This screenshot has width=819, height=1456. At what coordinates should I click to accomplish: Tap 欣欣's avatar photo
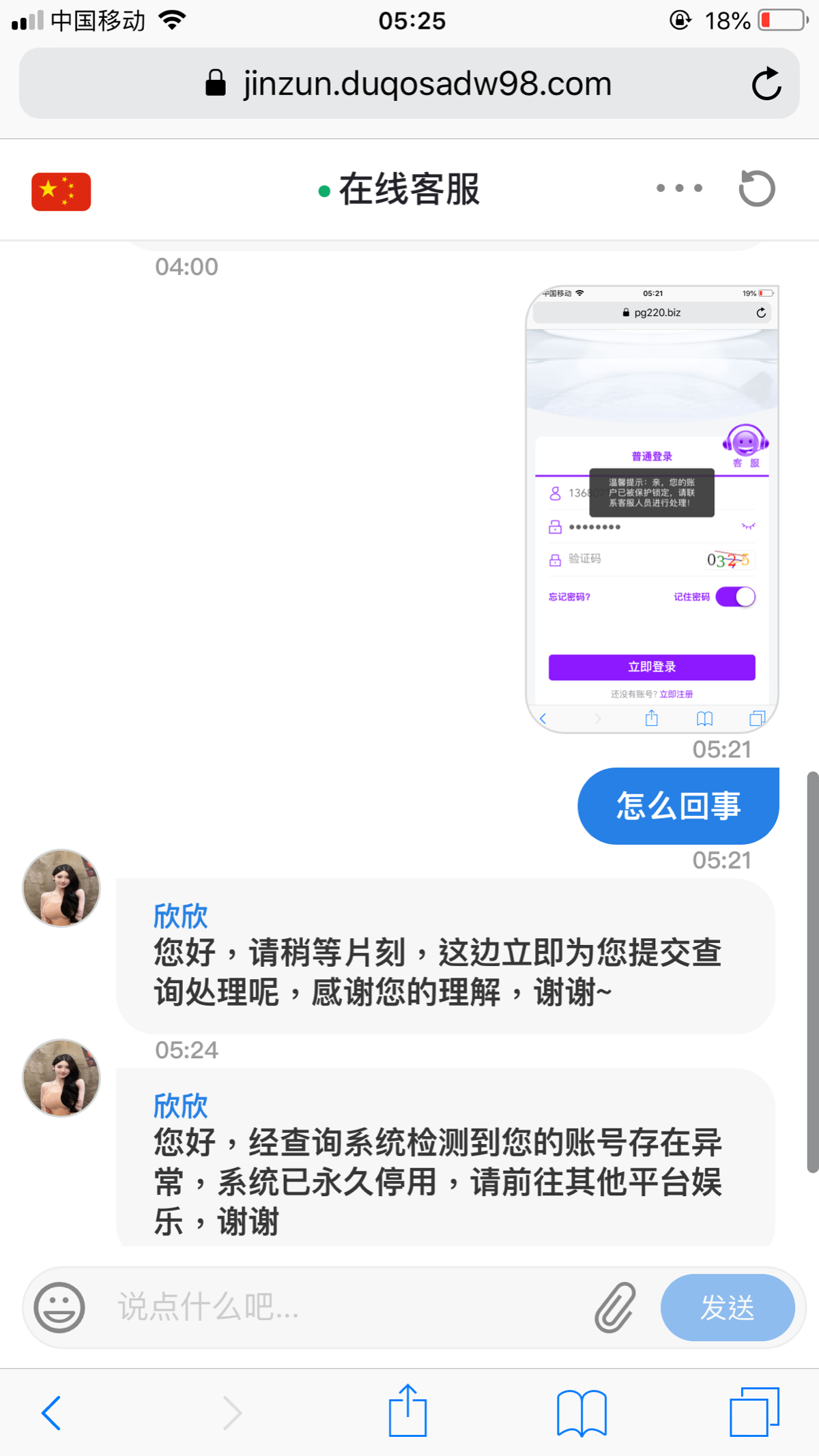(x=61, y=1079)
